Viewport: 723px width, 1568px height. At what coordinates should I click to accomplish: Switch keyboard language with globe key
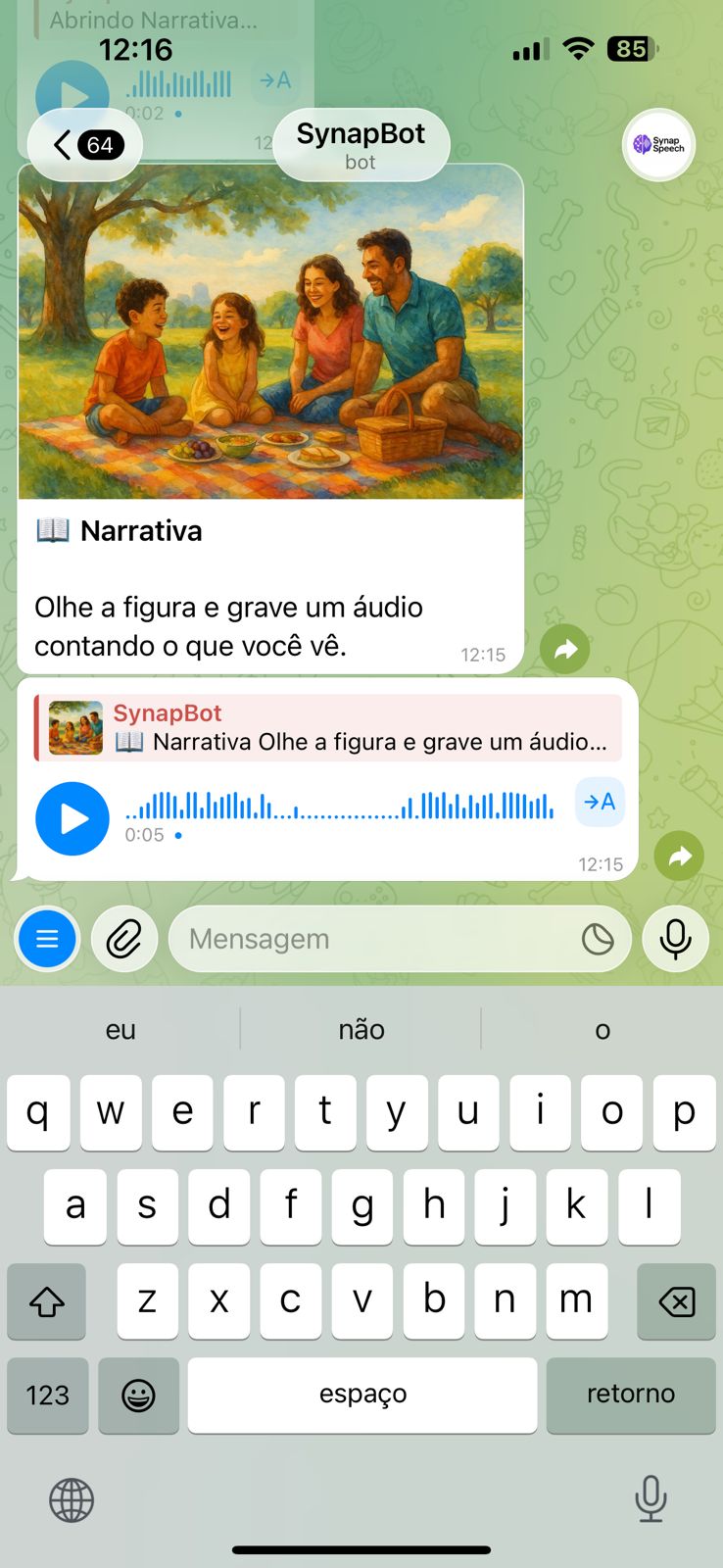72,1499
